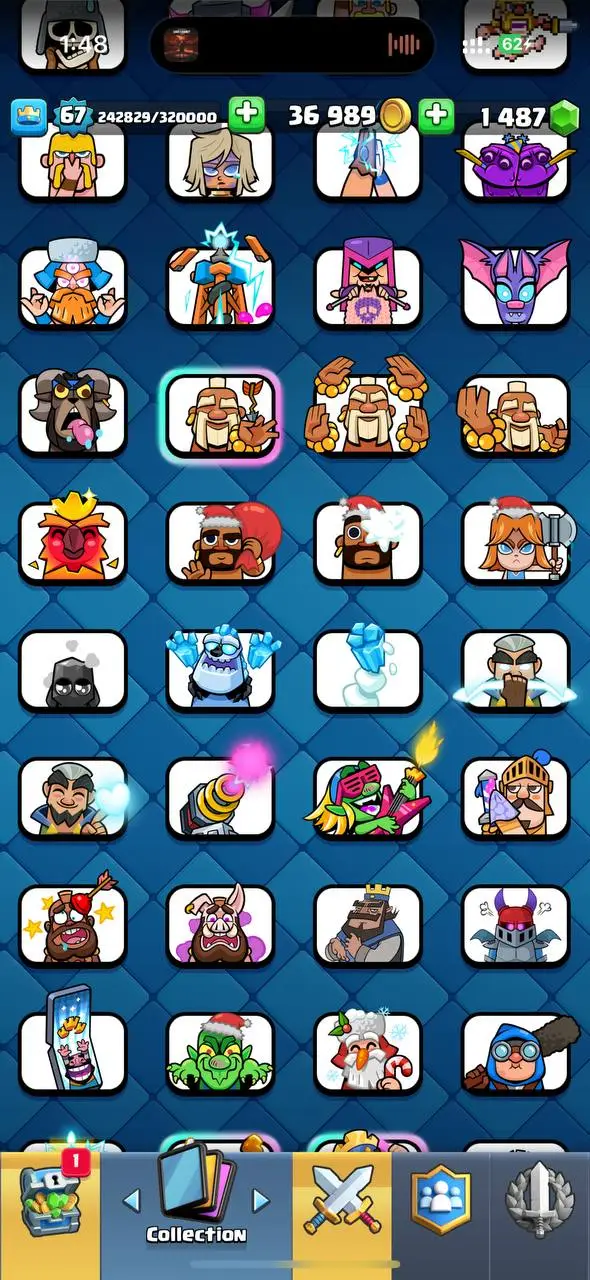Select the highlighted monk emote holding arrow
Image resolution: width=590 pixels, height=1280 pixels.
tap(220, 416)
